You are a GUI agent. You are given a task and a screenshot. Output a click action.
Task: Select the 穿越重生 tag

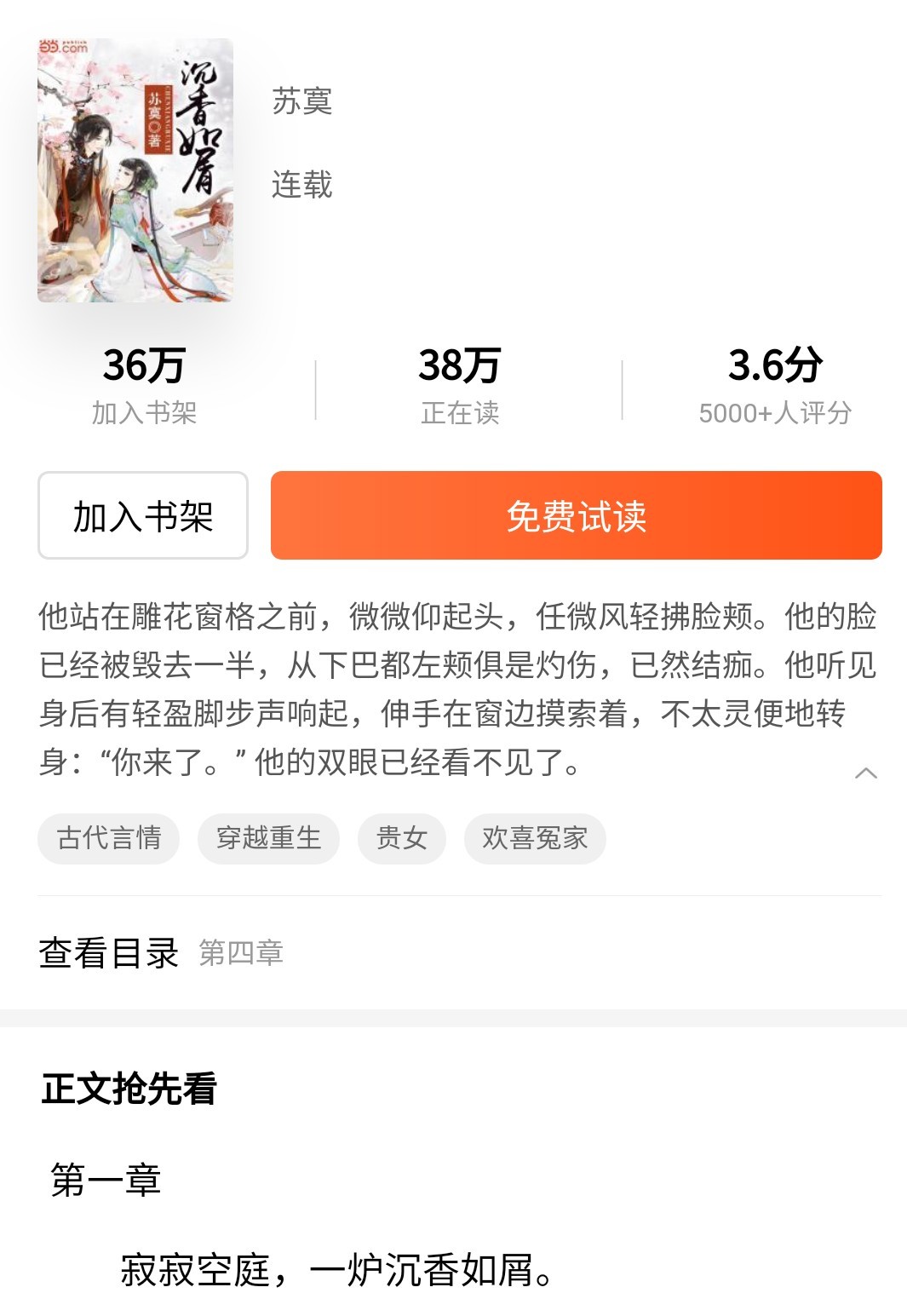(267, 838)
